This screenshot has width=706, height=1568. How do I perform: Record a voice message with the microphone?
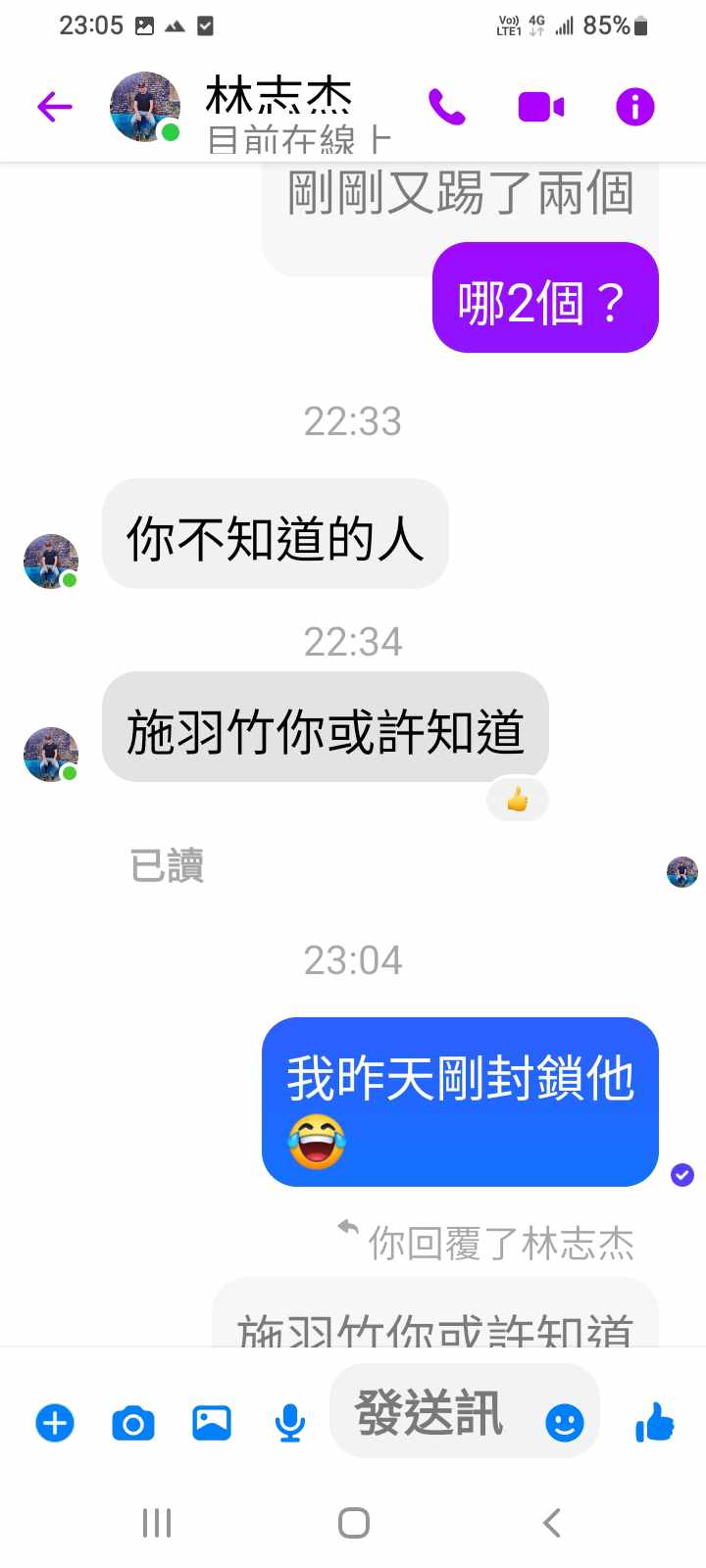click(289, 1423)
